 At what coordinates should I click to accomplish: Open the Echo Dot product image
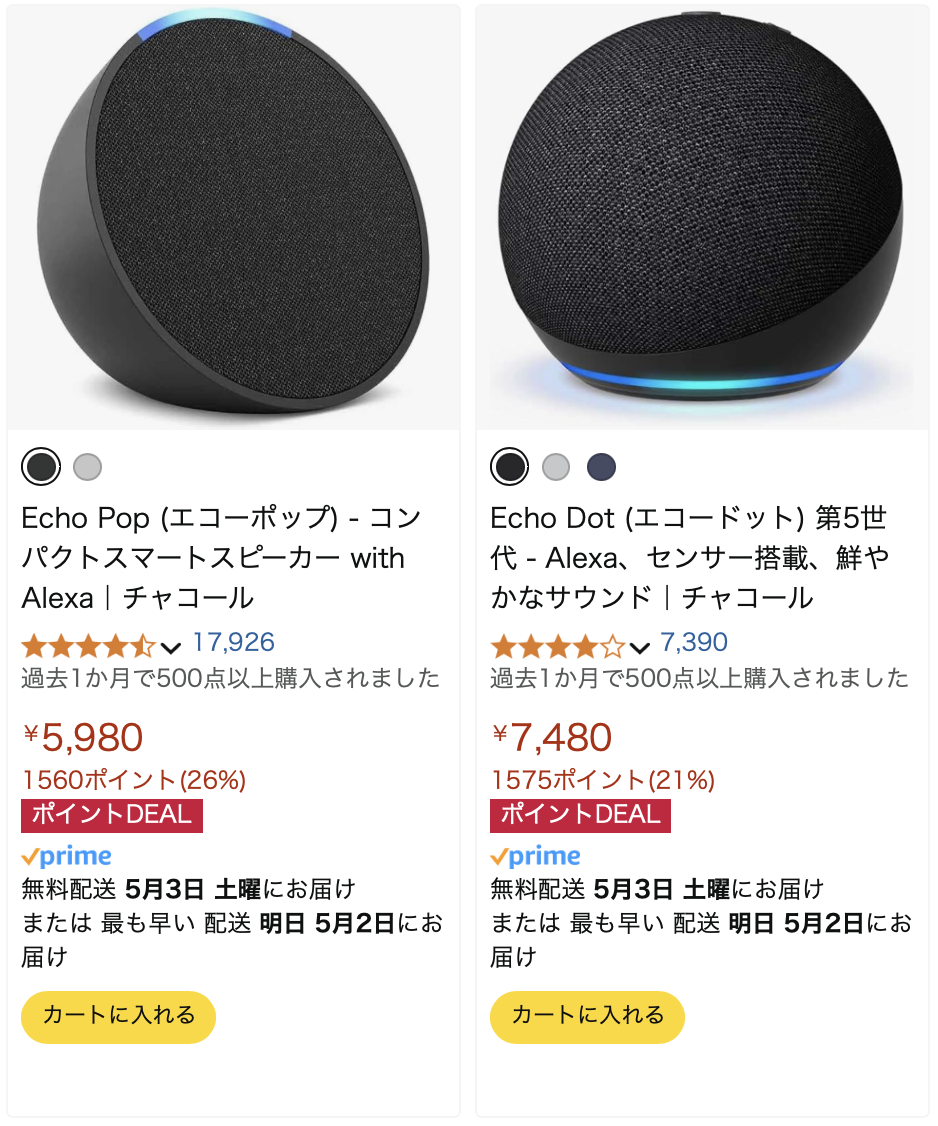[x=702, y=215]
